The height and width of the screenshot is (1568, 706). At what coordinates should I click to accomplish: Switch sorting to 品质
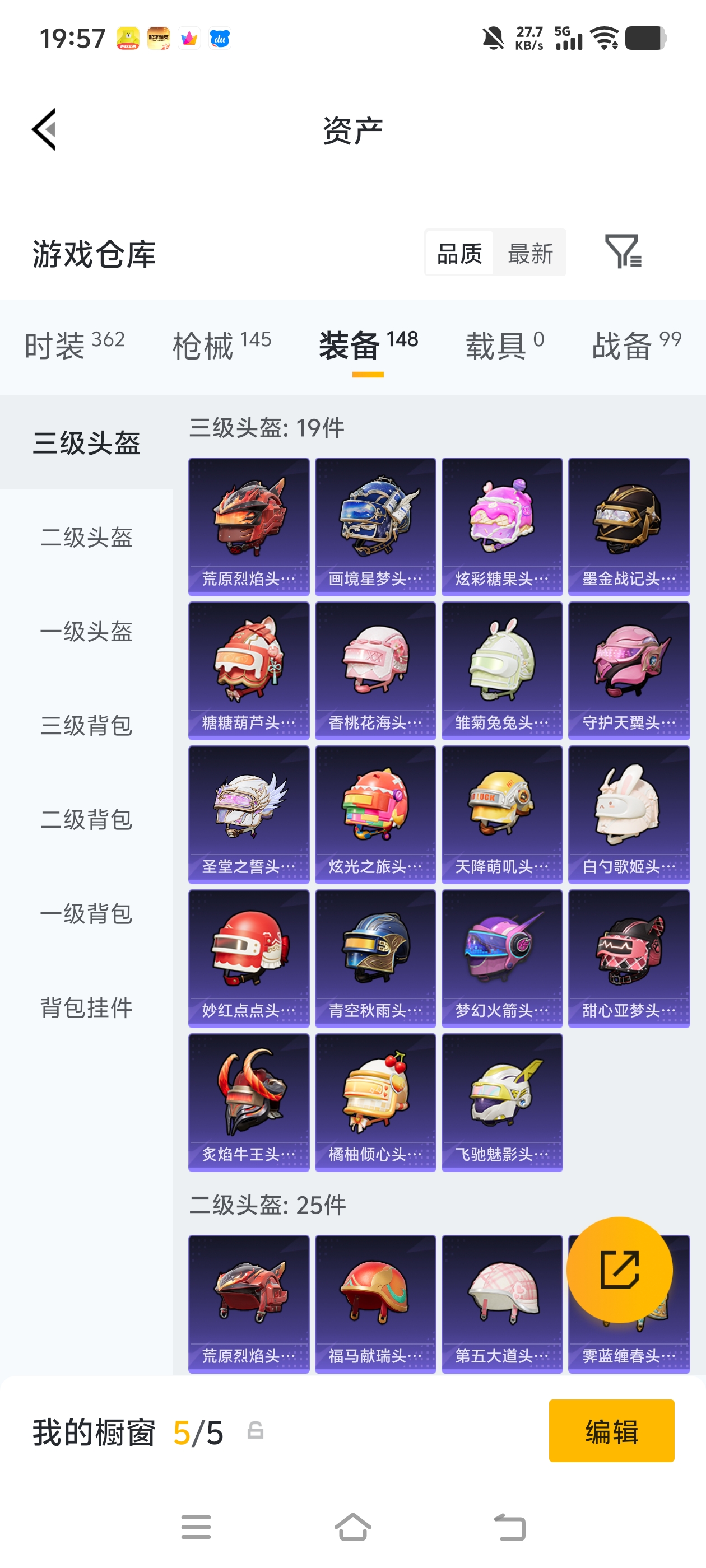(461, 253)
